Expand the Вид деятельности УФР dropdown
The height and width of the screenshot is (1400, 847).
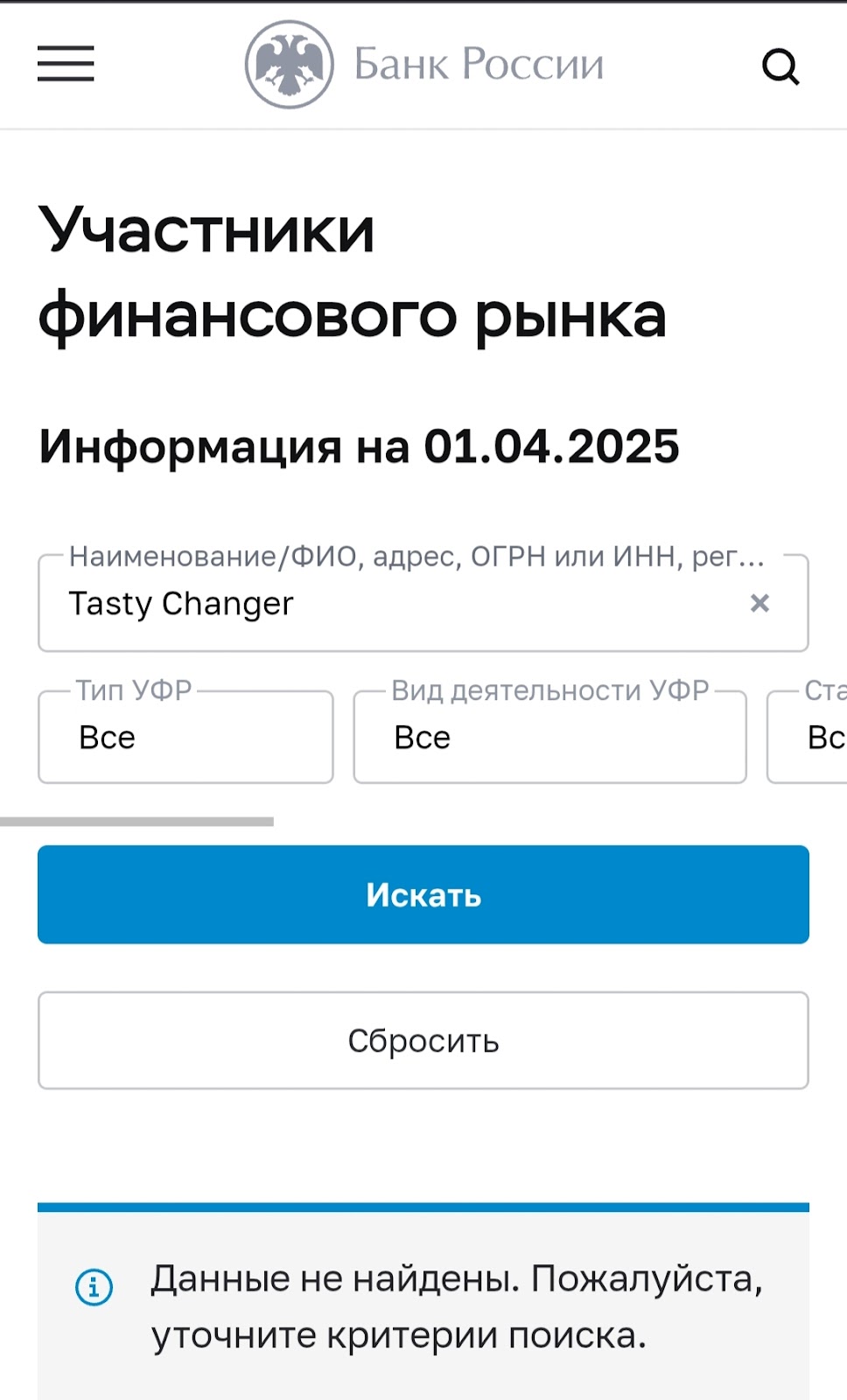(549, 738)
